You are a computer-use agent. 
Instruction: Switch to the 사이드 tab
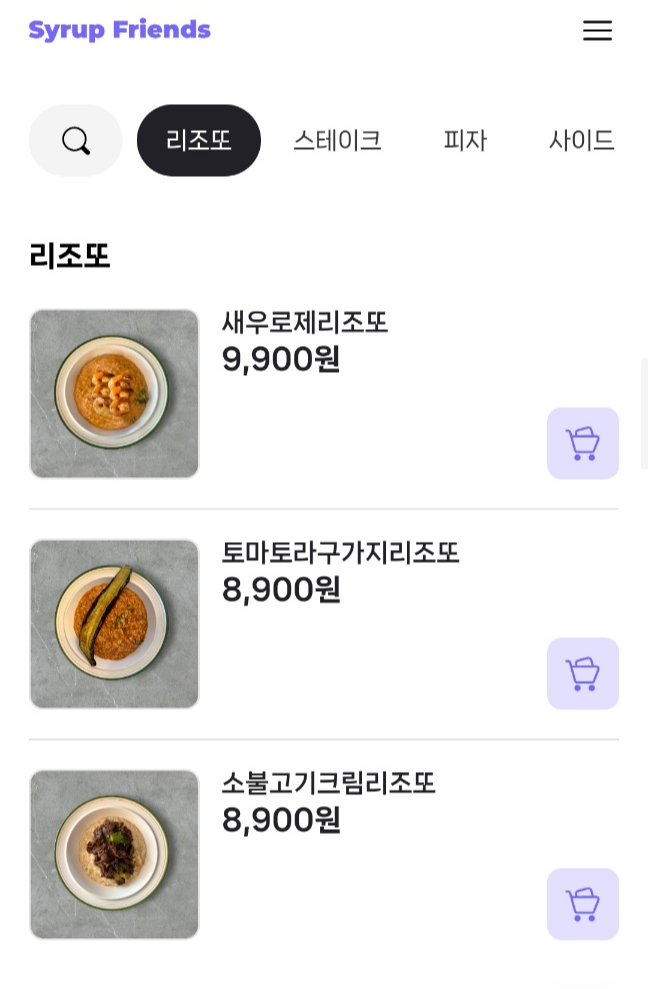581,141
